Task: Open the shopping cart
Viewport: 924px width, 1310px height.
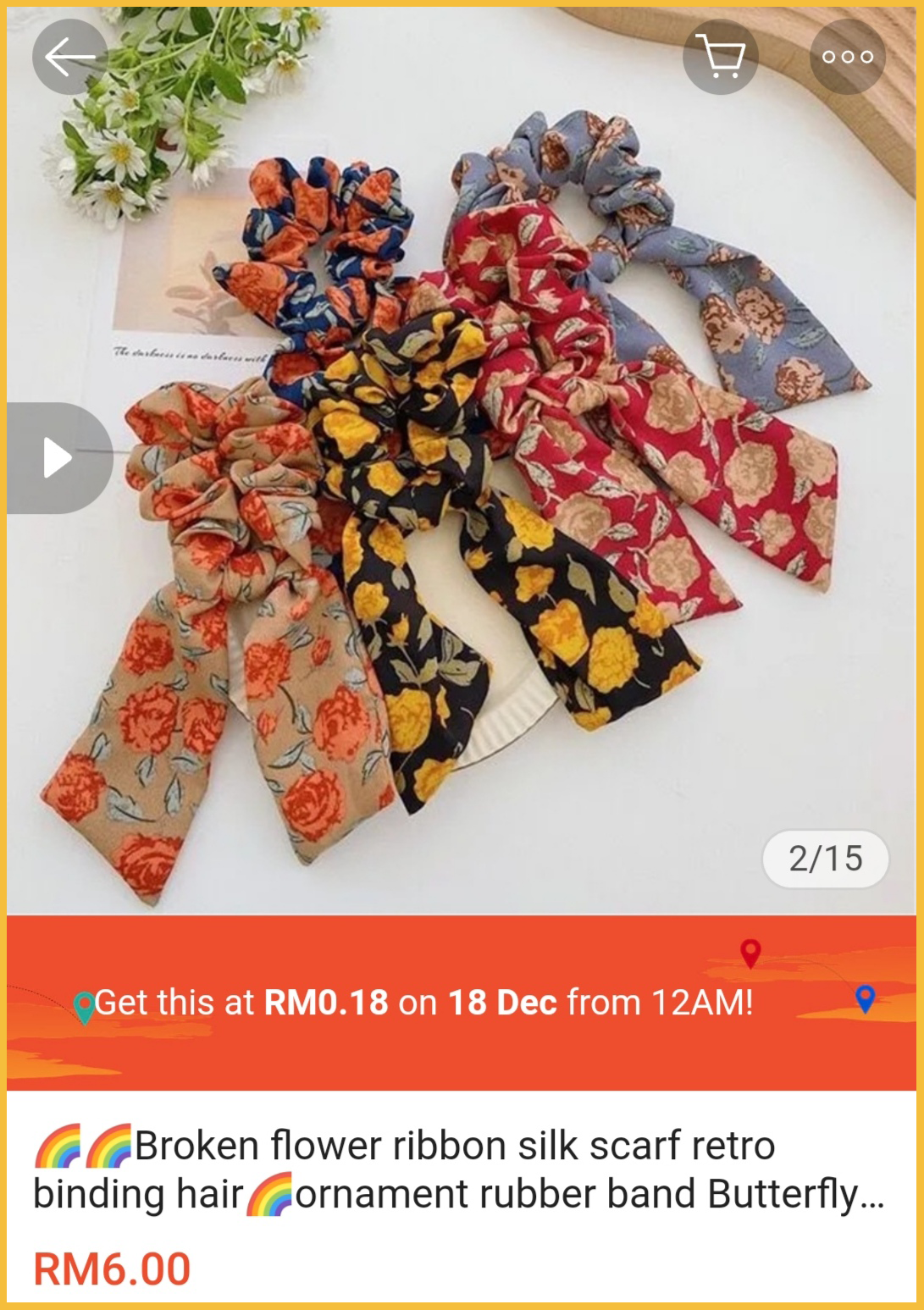Action: (720, 57)
